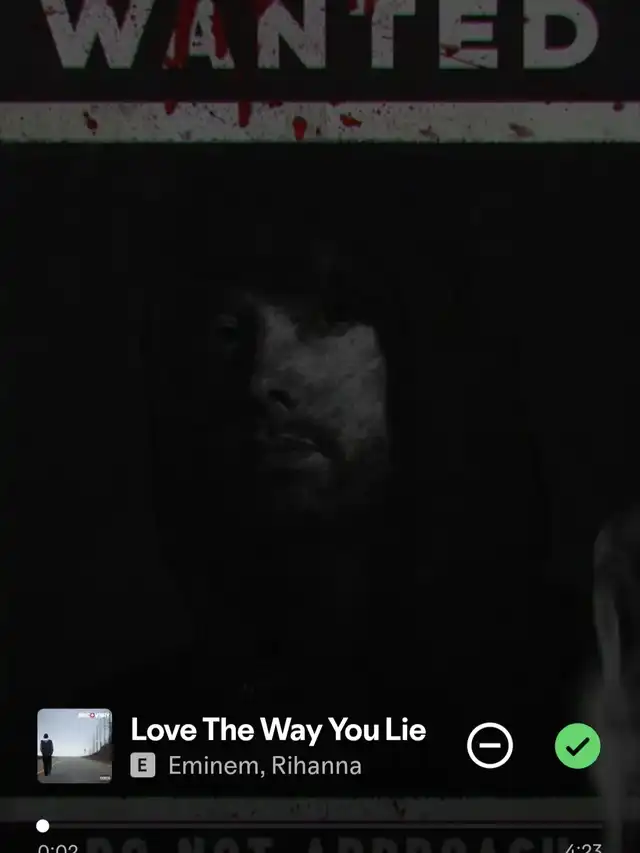Tap the playback progress bar
The width and height of the screenshot is (640, 853).
click(x=320, y=826)
